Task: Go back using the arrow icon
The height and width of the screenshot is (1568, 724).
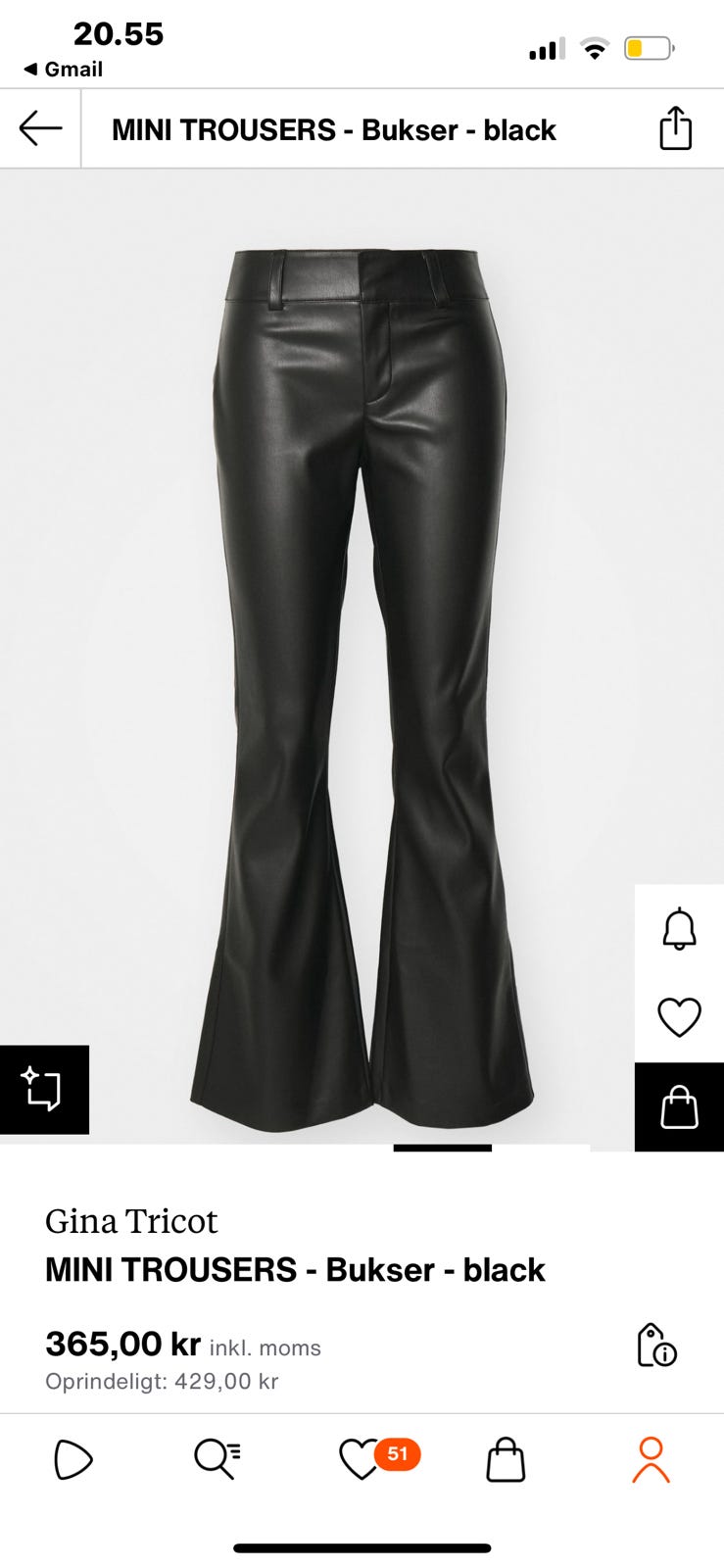Action: 40,128
